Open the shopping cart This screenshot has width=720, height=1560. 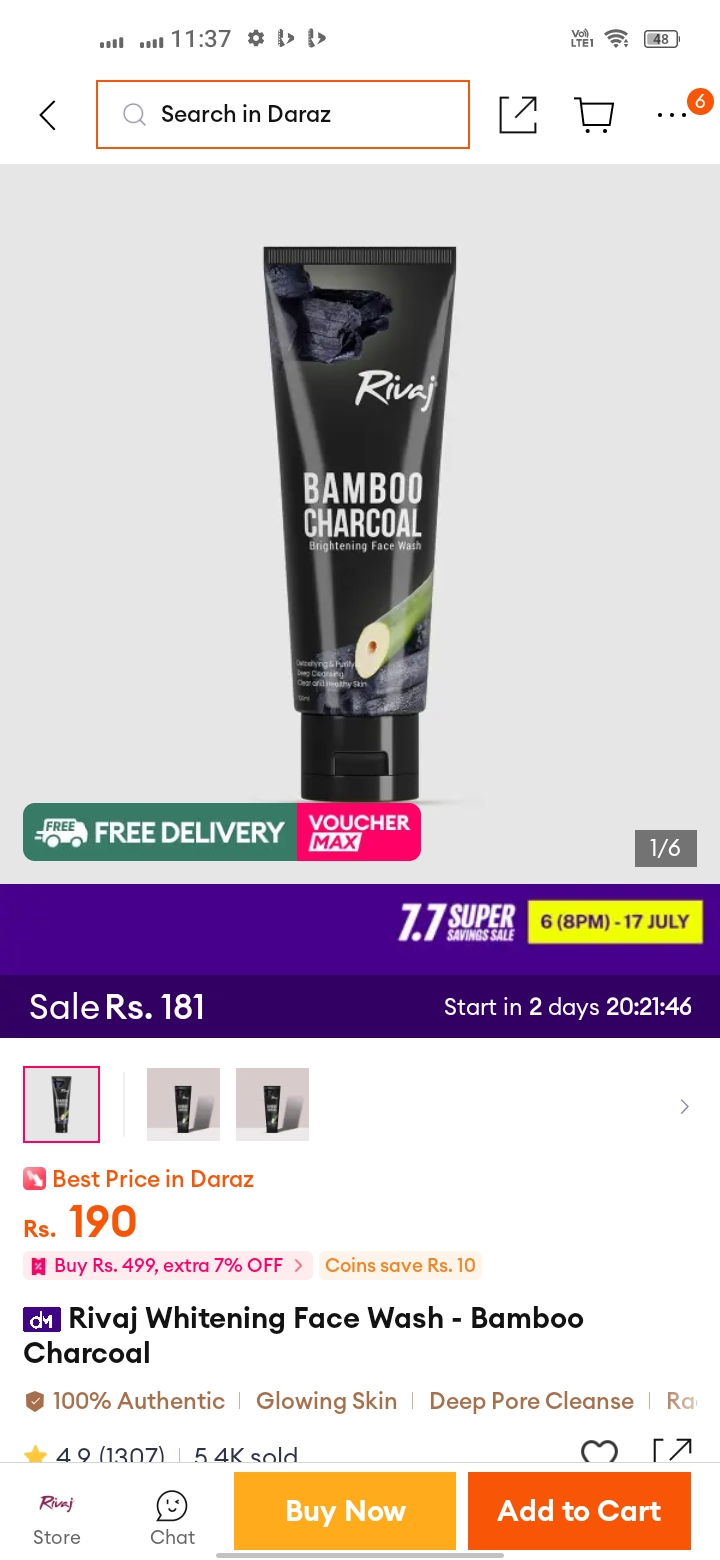[x=594, y=115]
